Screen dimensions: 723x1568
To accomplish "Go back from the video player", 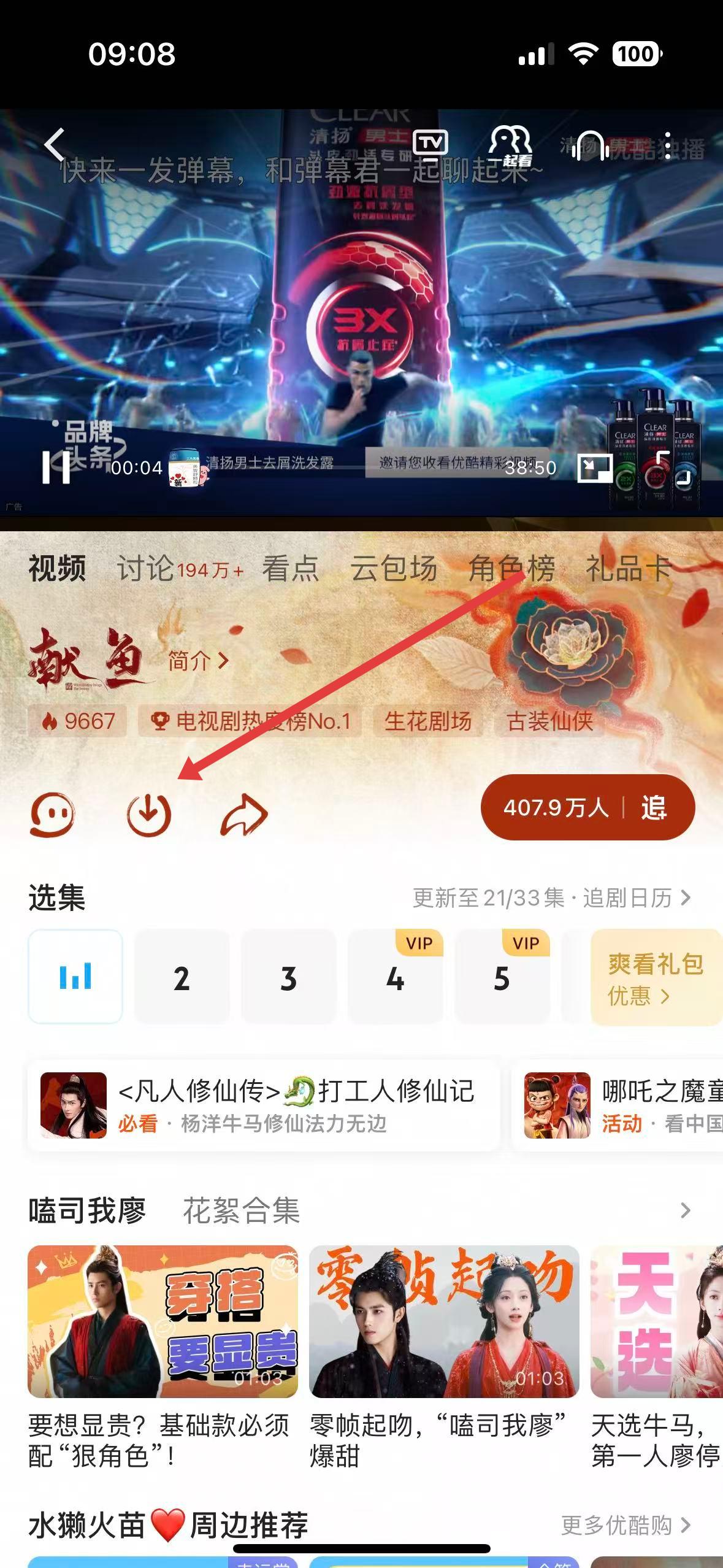I will click(x=54, y=145).
